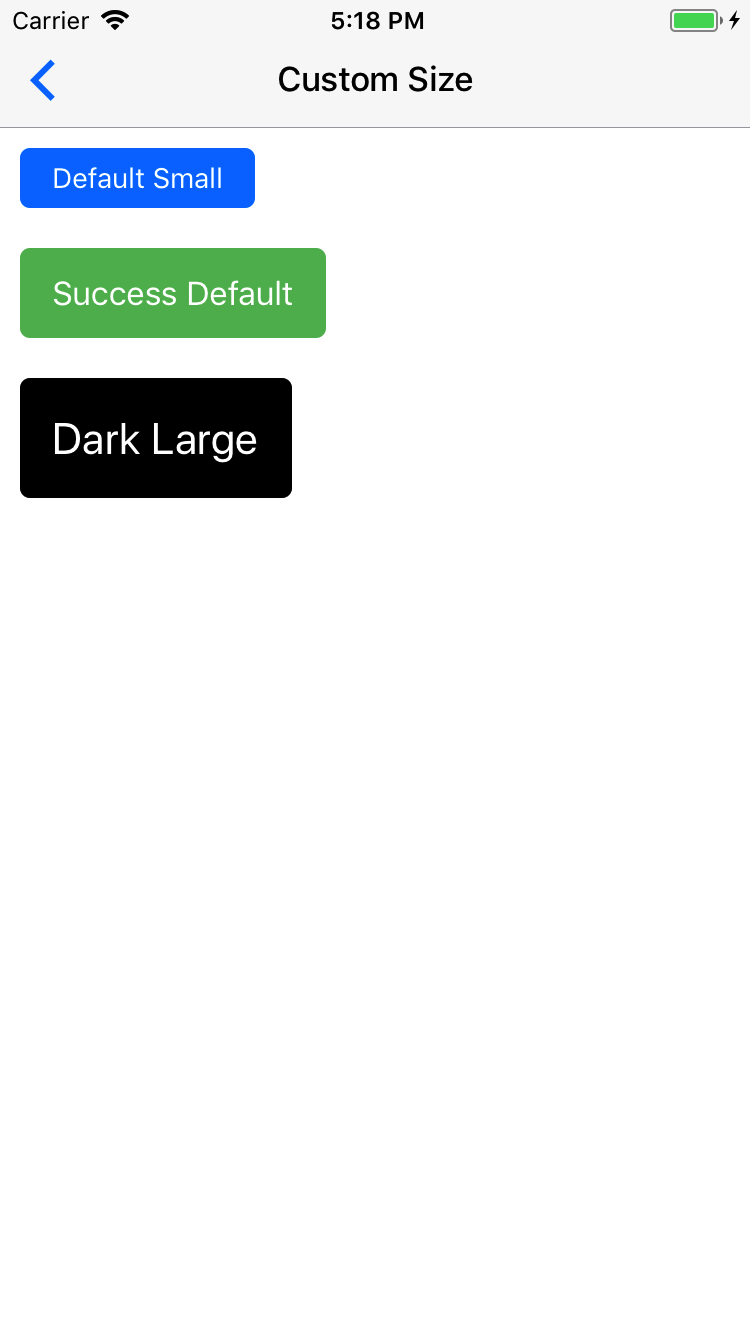Hit the black Dark Large button
The height and width of the screenshot is (1334, 750).
pos(155,438)
